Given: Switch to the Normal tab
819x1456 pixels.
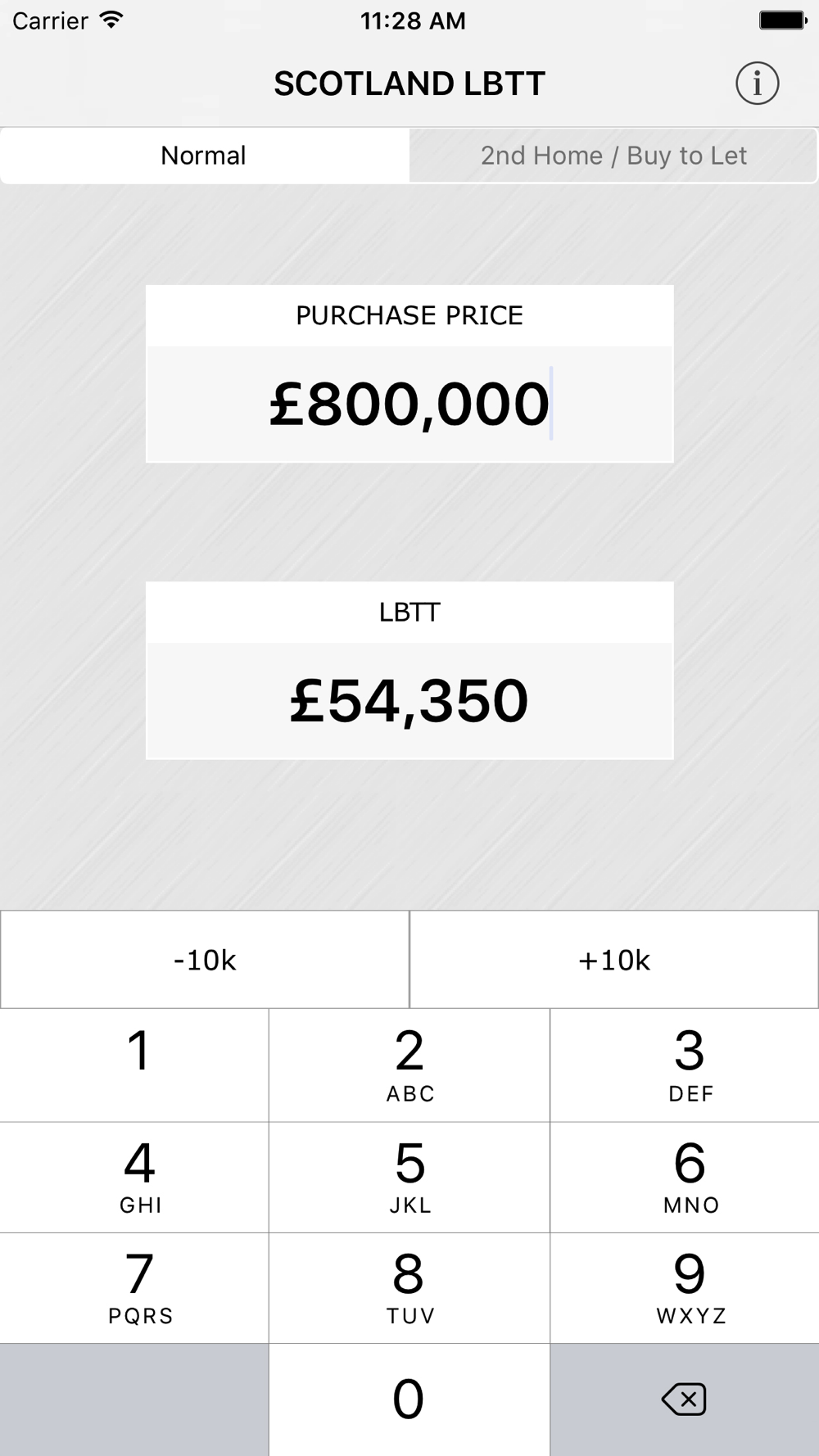Looking at the screenshot, I should point(204,156).
